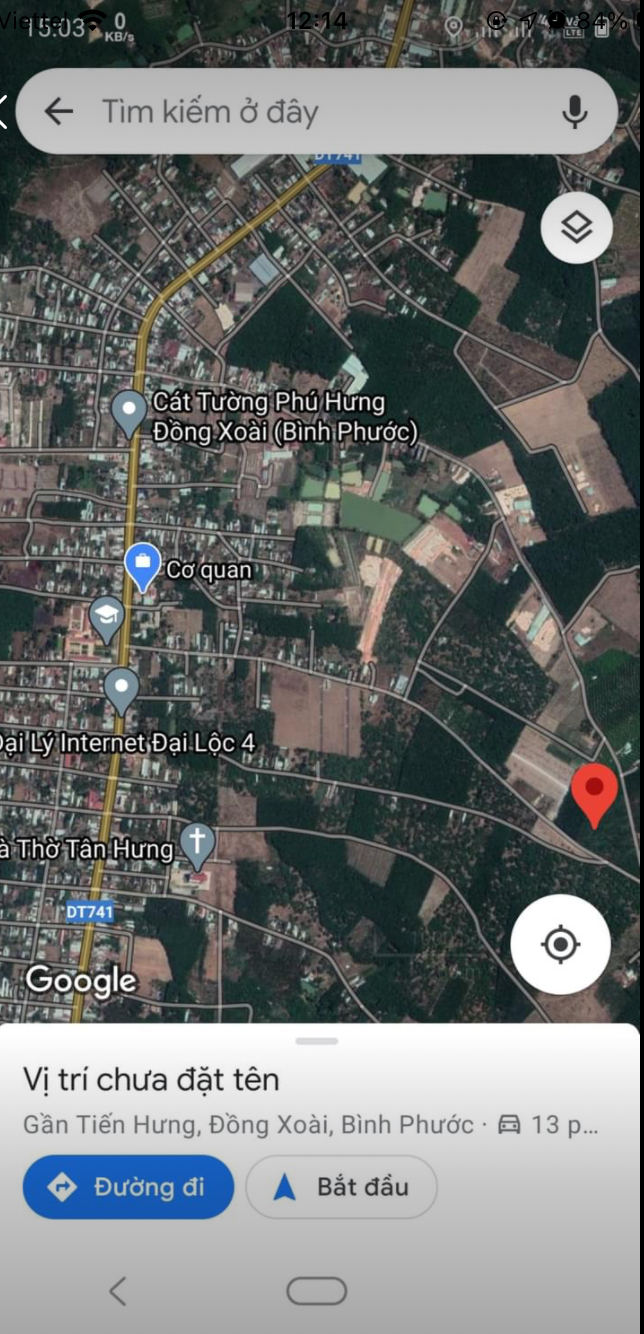Open the Đại Lý Internet Đại Lộc 4 marker

click(x=122, y=691)
